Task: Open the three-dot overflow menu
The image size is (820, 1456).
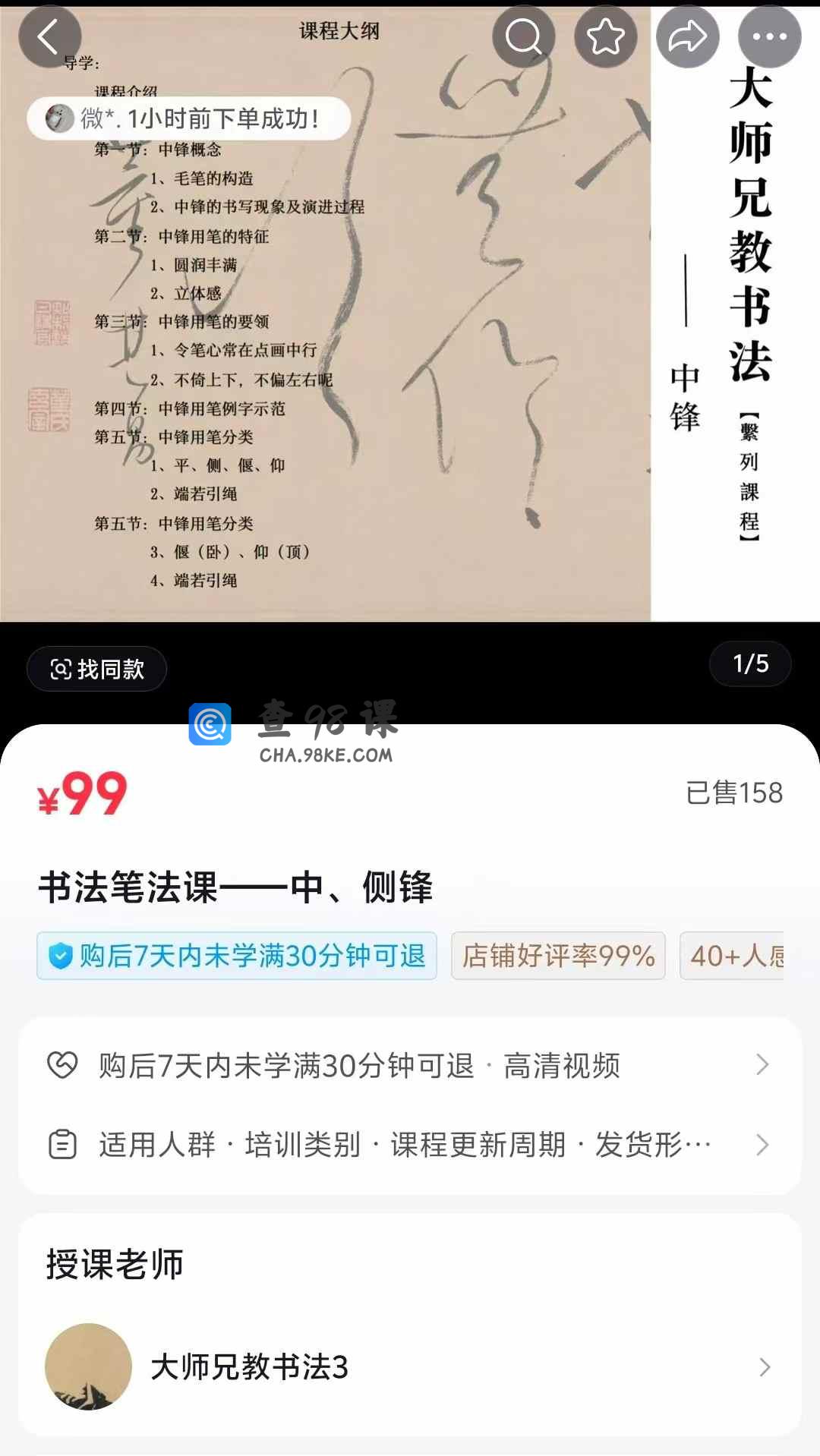Action: pos(769,36)
